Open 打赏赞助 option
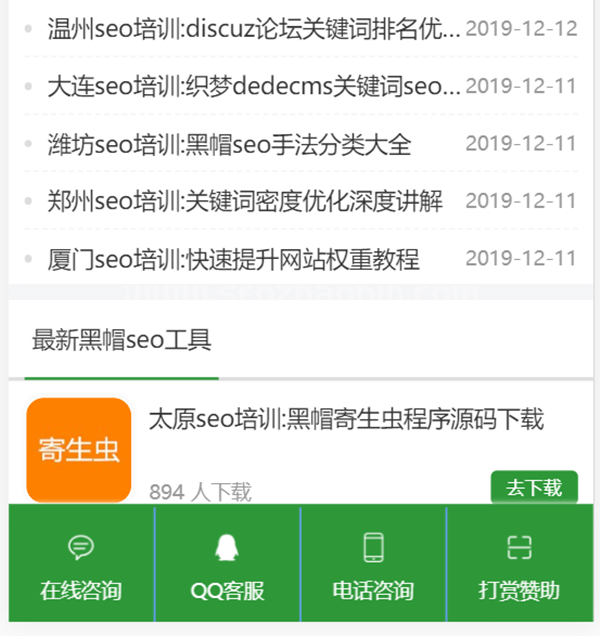Screen dimensions: 600x636 [x=519, y=568]
